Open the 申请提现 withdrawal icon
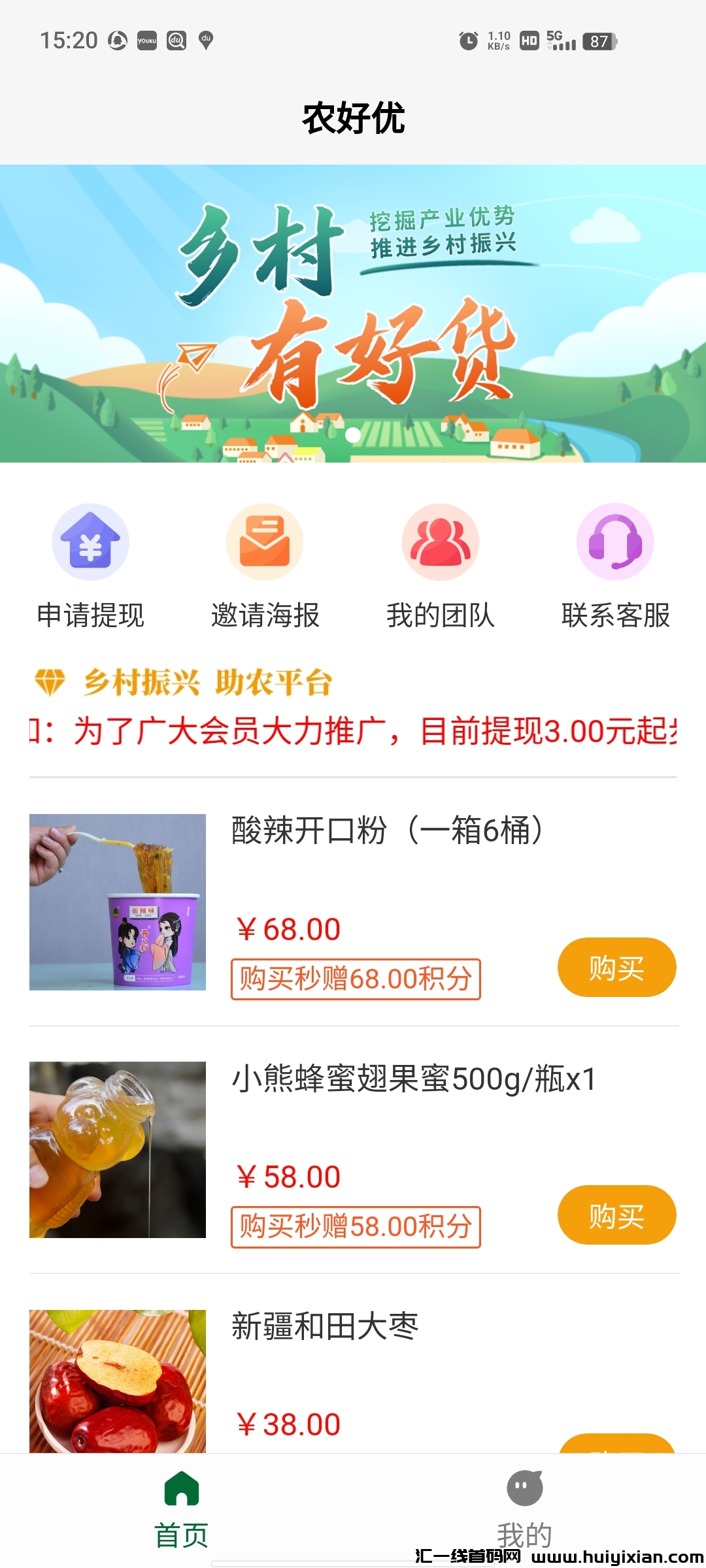 [x=91, y=542]
